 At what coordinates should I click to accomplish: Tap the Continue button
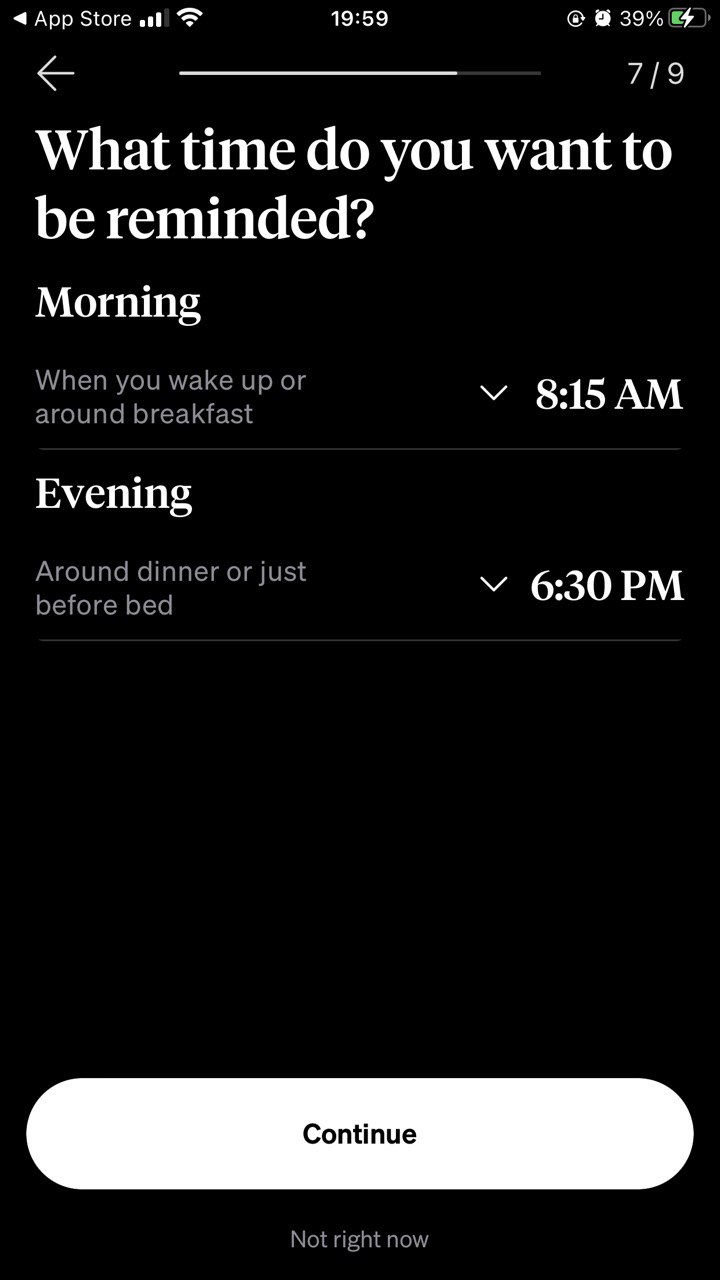coord(360,1133)
